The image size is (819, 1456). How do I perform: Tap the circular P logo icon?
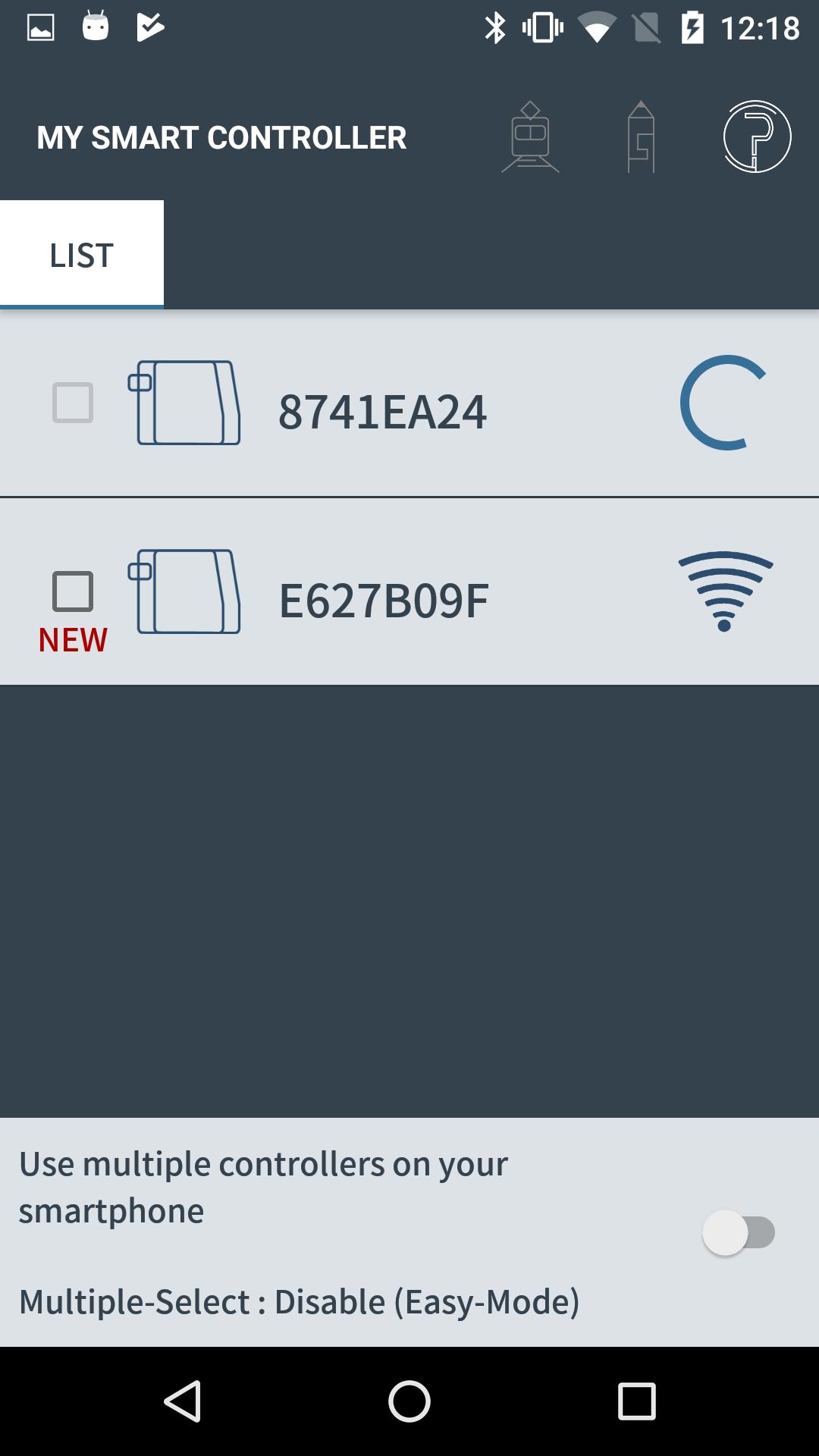point(757,137)
